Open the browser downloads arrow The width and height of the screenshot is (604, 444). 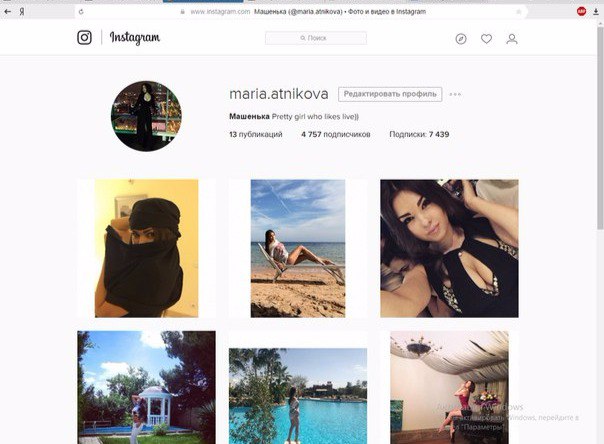click(x=595, y=11)
